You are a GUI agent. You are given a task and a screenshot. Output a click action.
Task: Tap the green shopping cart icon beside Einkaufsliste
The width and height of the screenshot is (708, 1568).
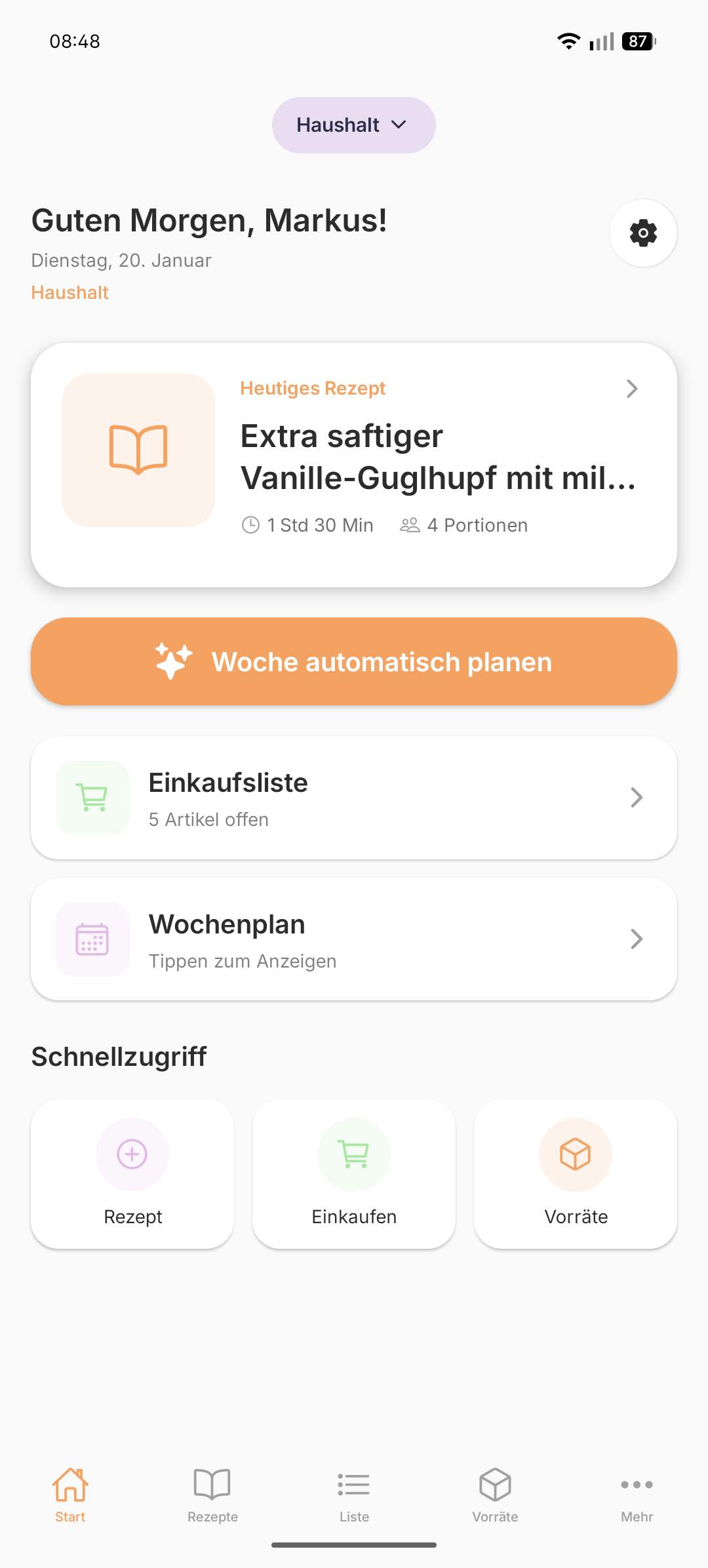92,797
